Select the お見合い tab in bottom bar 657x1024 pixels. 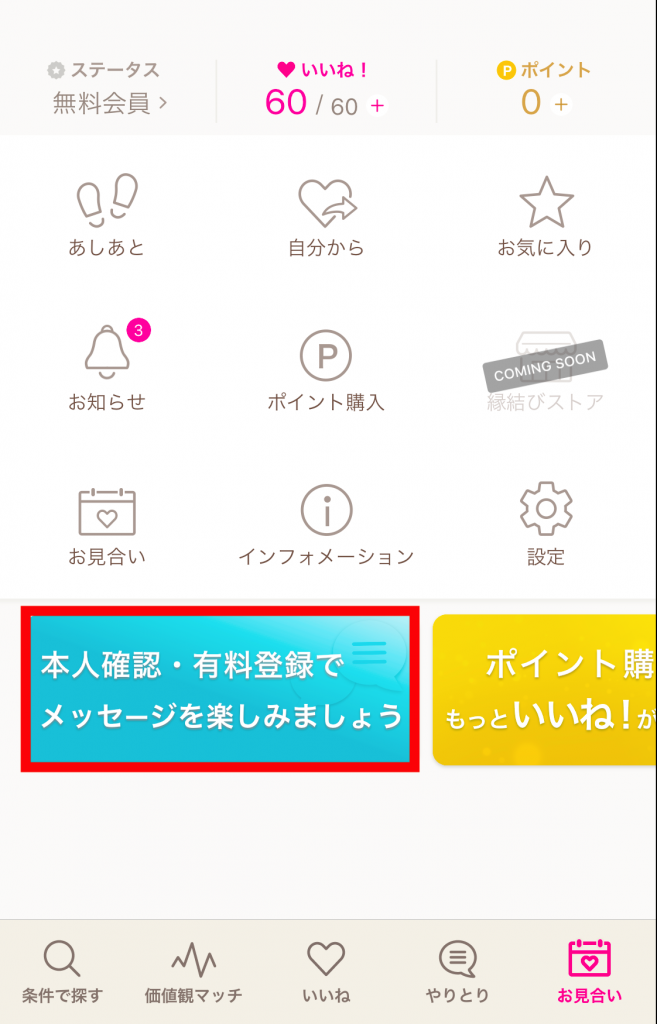pyautogui.click(x=589, y=972)
